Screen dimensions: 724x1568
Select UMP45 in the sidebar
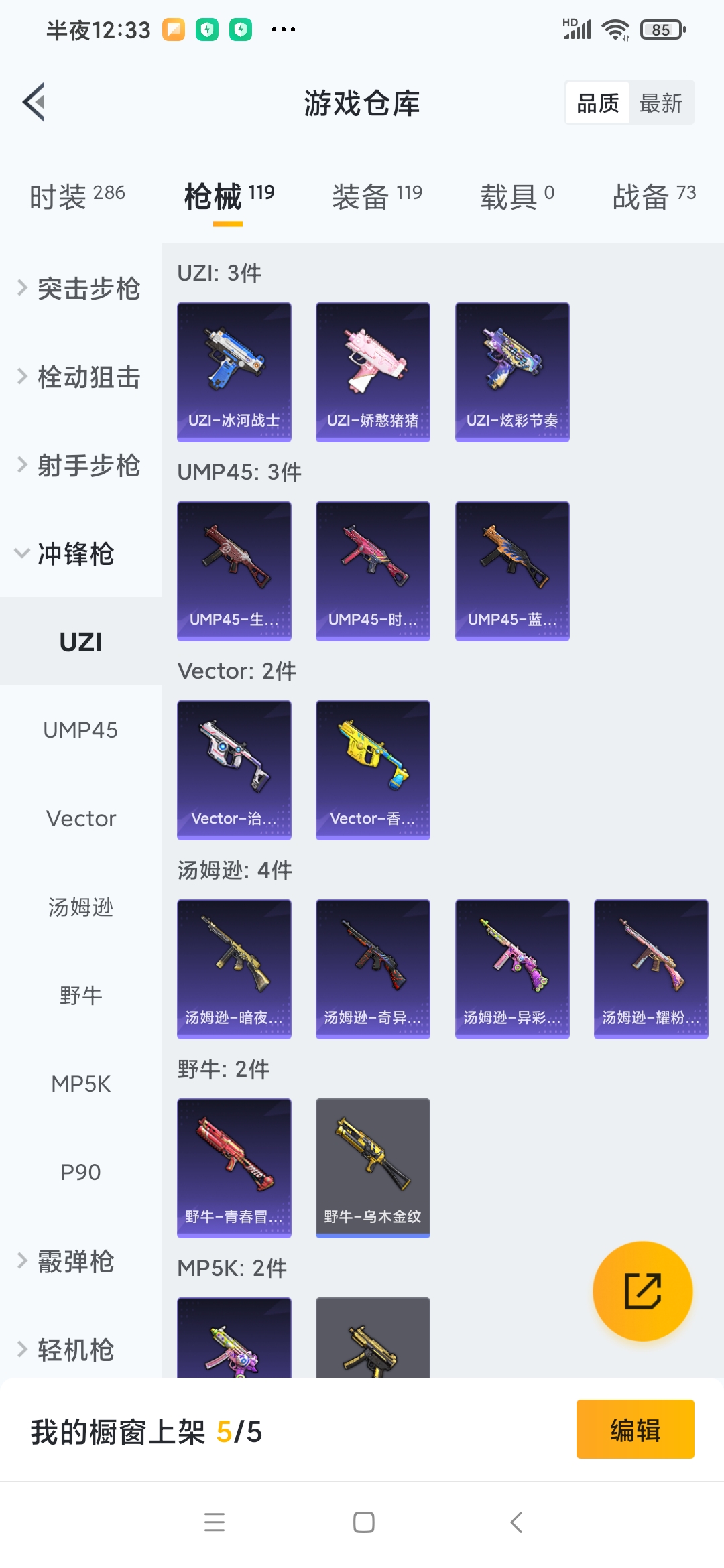point(80,730)
